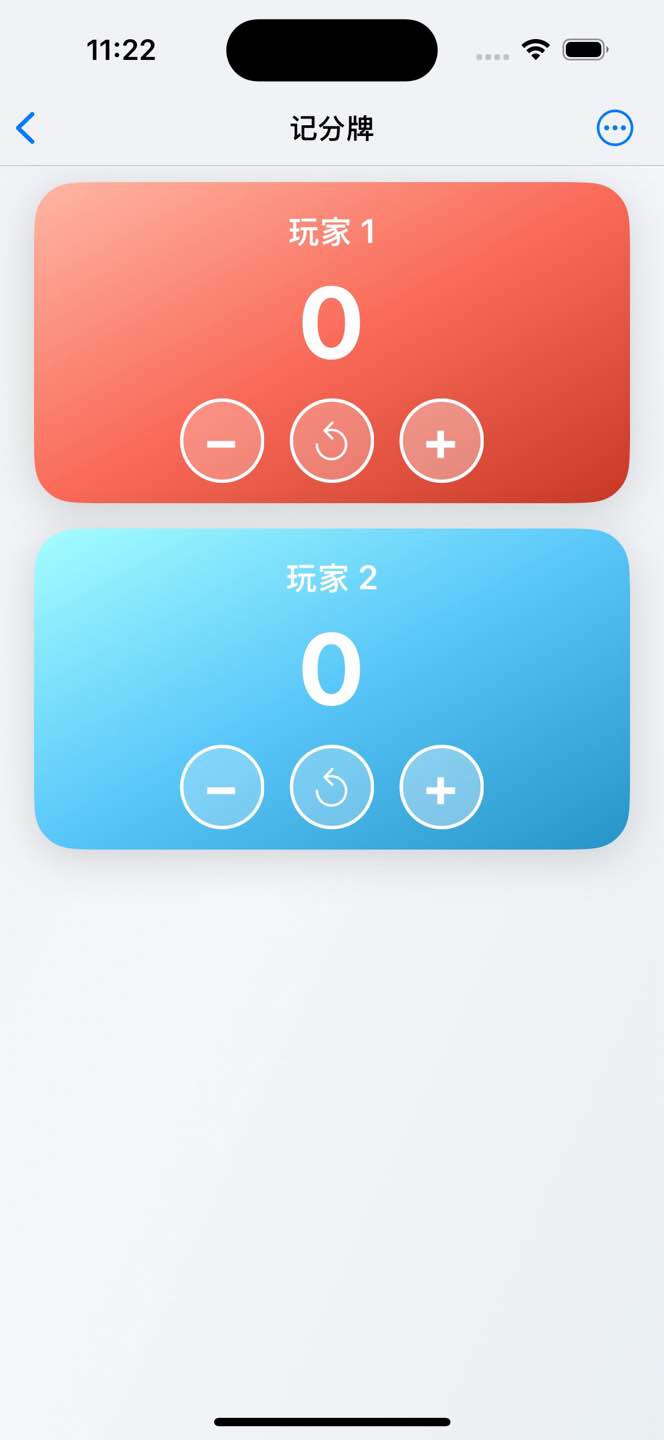Viewport: 664px width, 1440px height.
Task: Reset 玩家 1 score to zero
Action: tap(332, 441)
